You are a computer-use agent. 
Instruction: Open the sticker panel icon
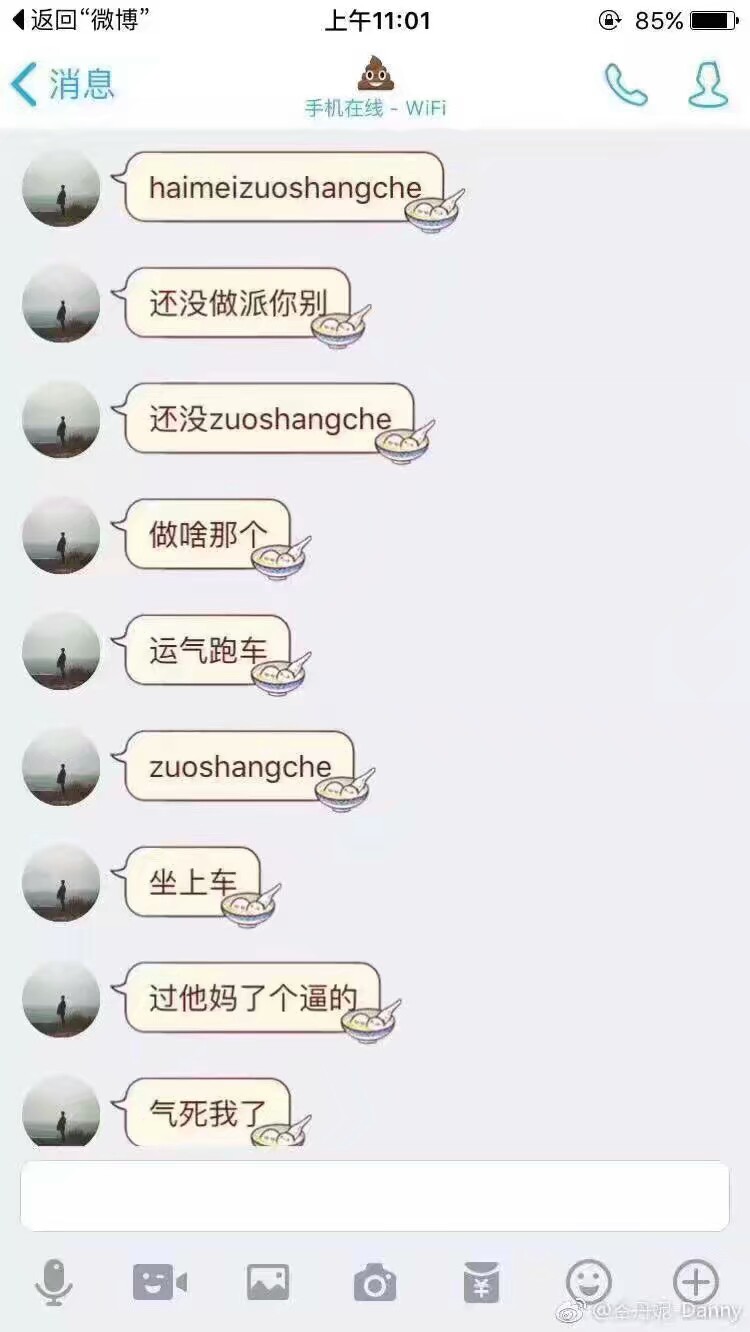[160, 1281]
